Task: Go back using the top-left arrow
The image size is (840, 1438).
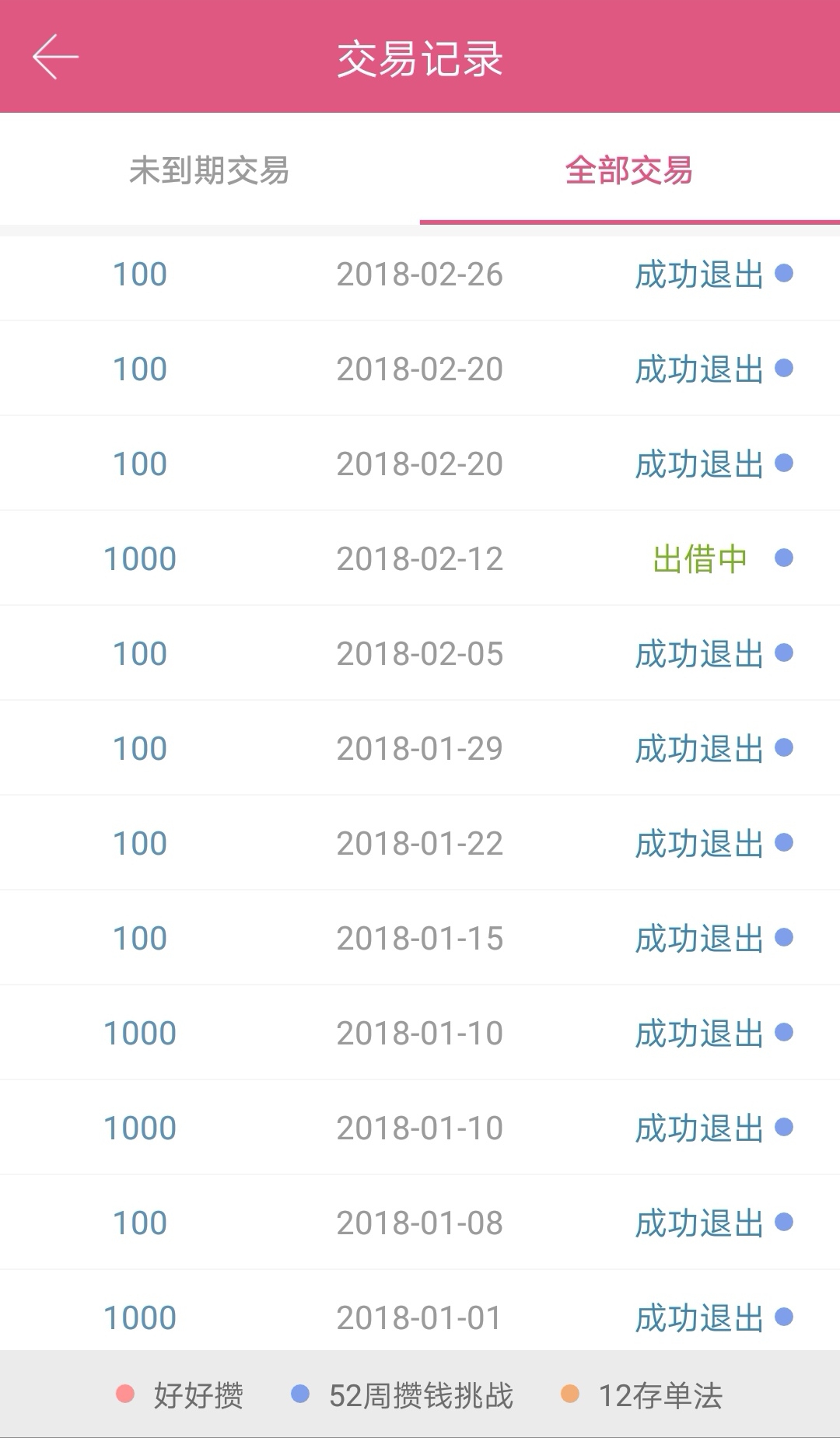Action: click(55, 57)
